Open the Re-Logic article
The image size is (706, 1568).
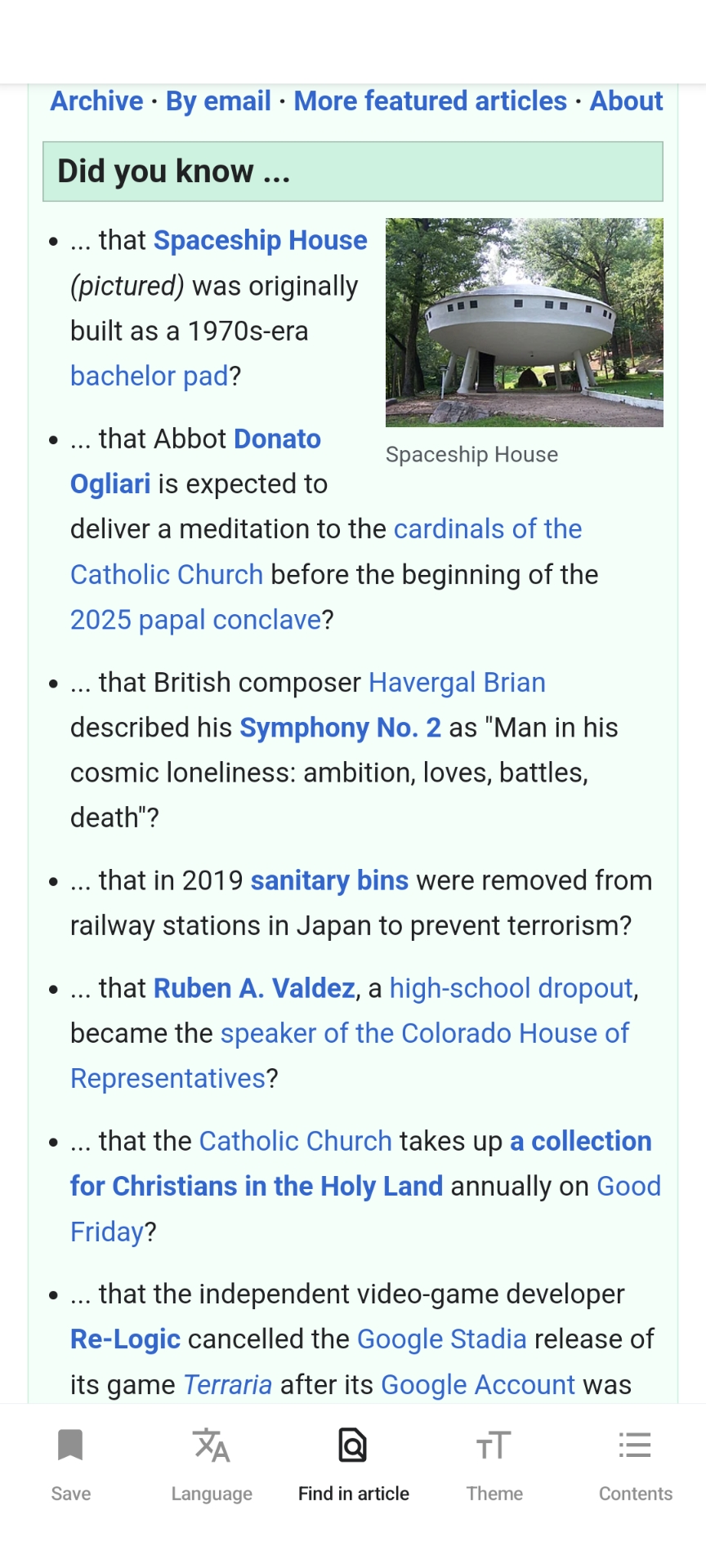125,1339
